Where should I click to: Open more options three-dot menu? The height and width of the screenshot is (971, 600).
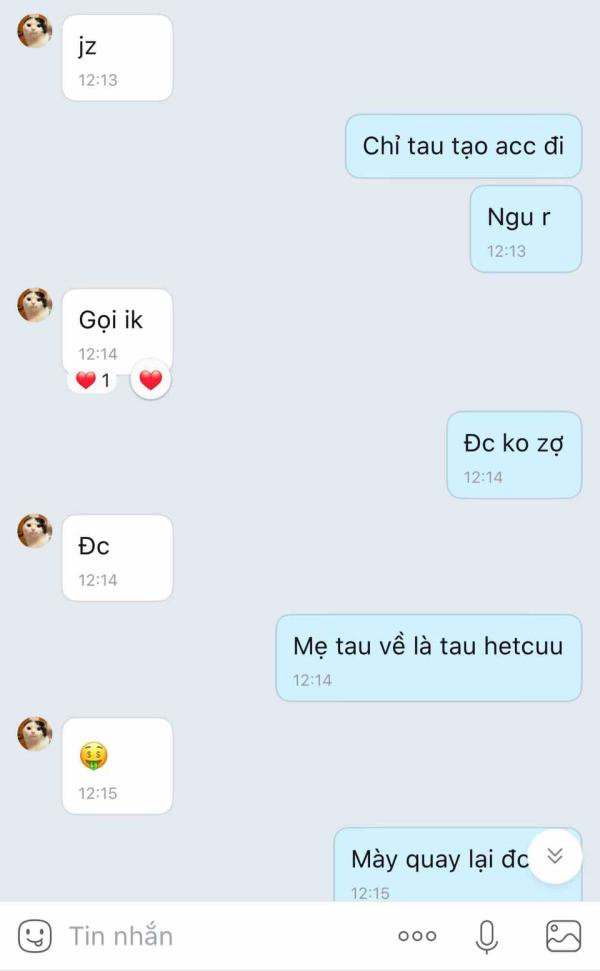pyautogui.click(x=417, y=936)
